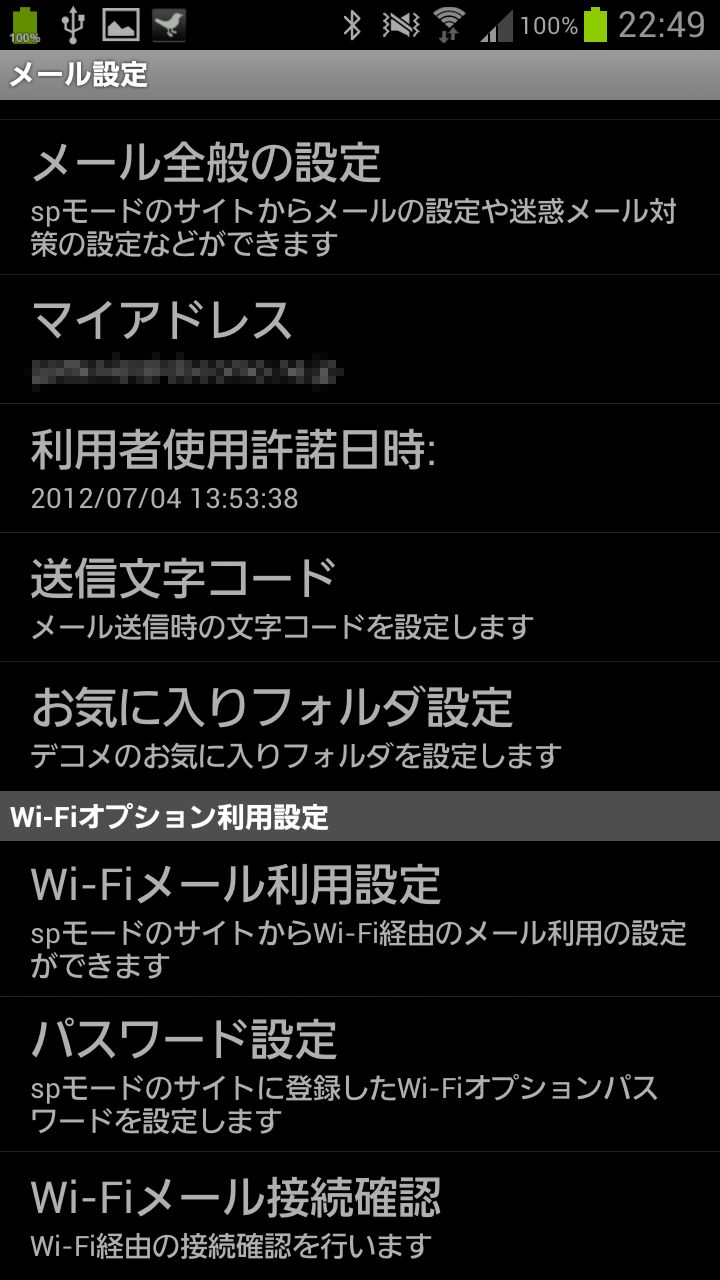The width and height of the screenshot is (720, 1280).
Task: Open メール全般の設定
Action: coord(360,197)
